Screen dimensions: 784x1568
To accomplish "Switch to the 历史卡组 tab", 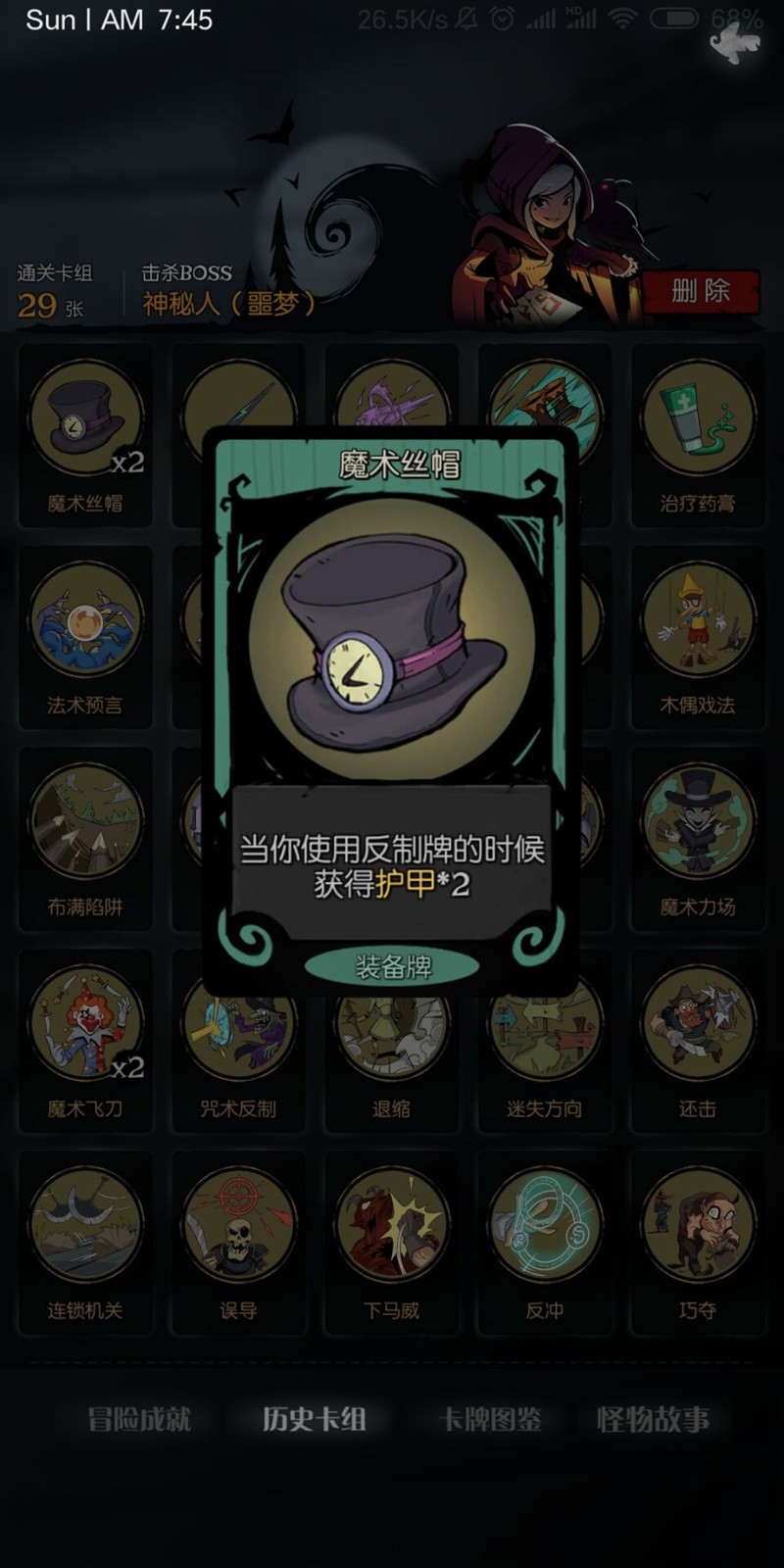I will click(314, 1418).
